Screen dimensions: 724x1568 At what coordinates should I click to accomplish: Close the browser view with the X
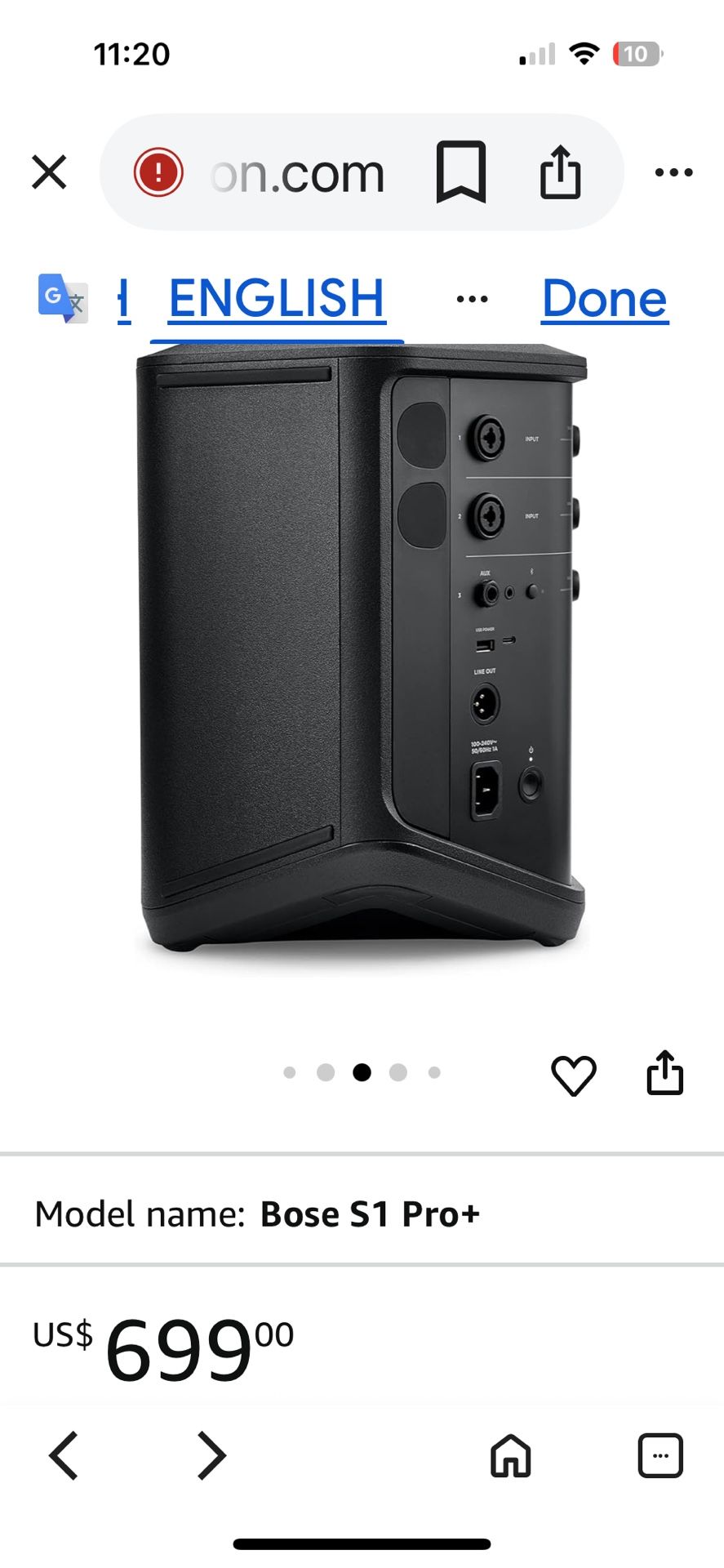click(49, 171)
